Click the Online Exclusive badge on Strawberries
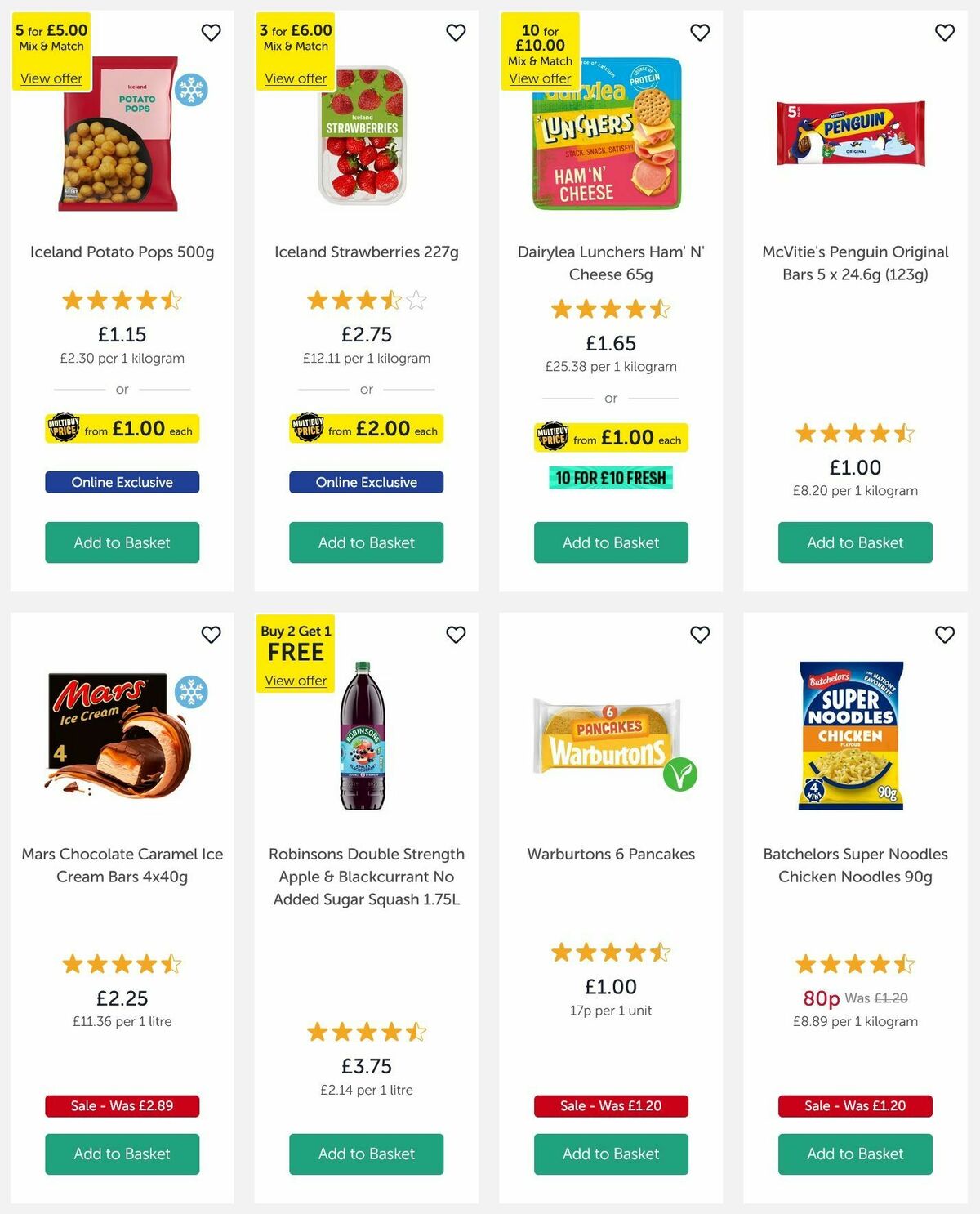 (x=366, y=482)
